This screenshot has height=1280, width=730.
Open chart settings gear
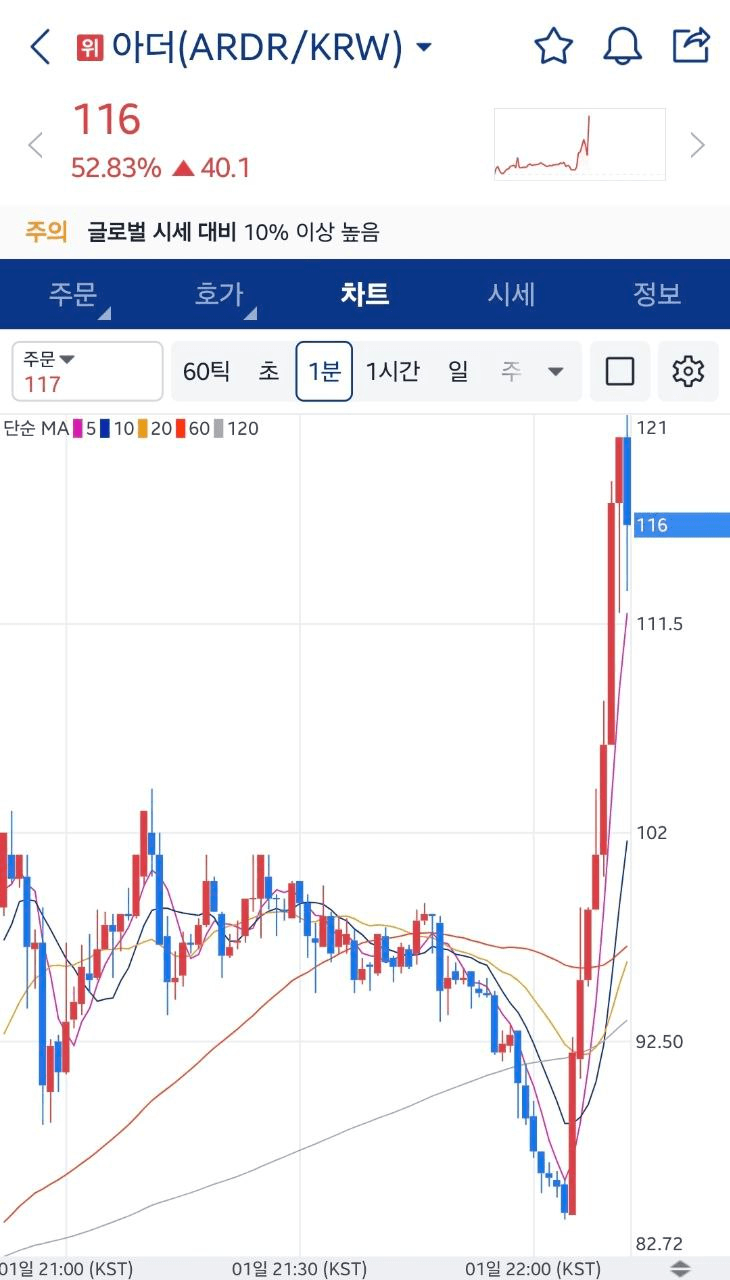tap(688, 372)
